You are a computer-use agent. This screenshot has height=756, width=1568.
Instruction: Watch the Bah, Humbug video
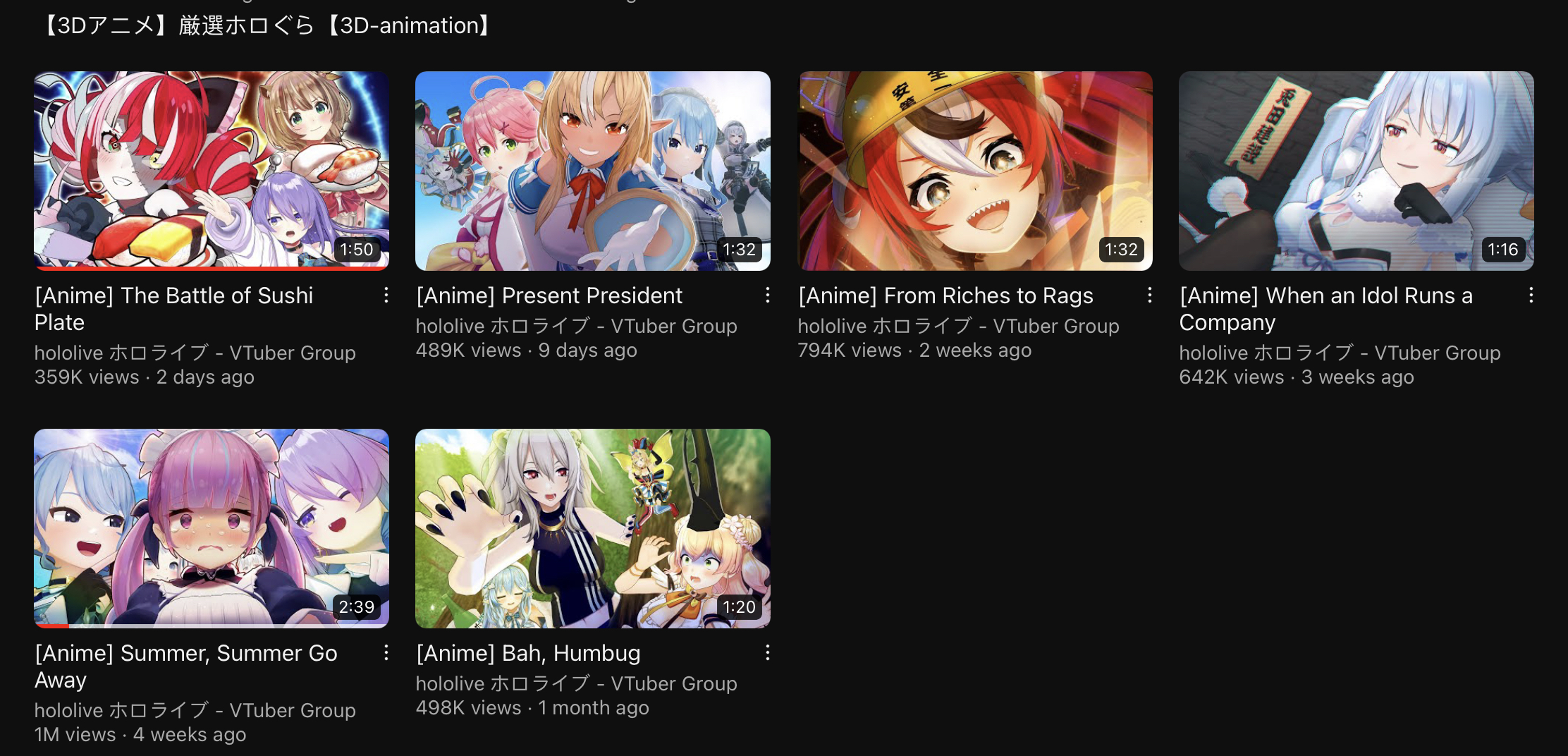(592, 528)
